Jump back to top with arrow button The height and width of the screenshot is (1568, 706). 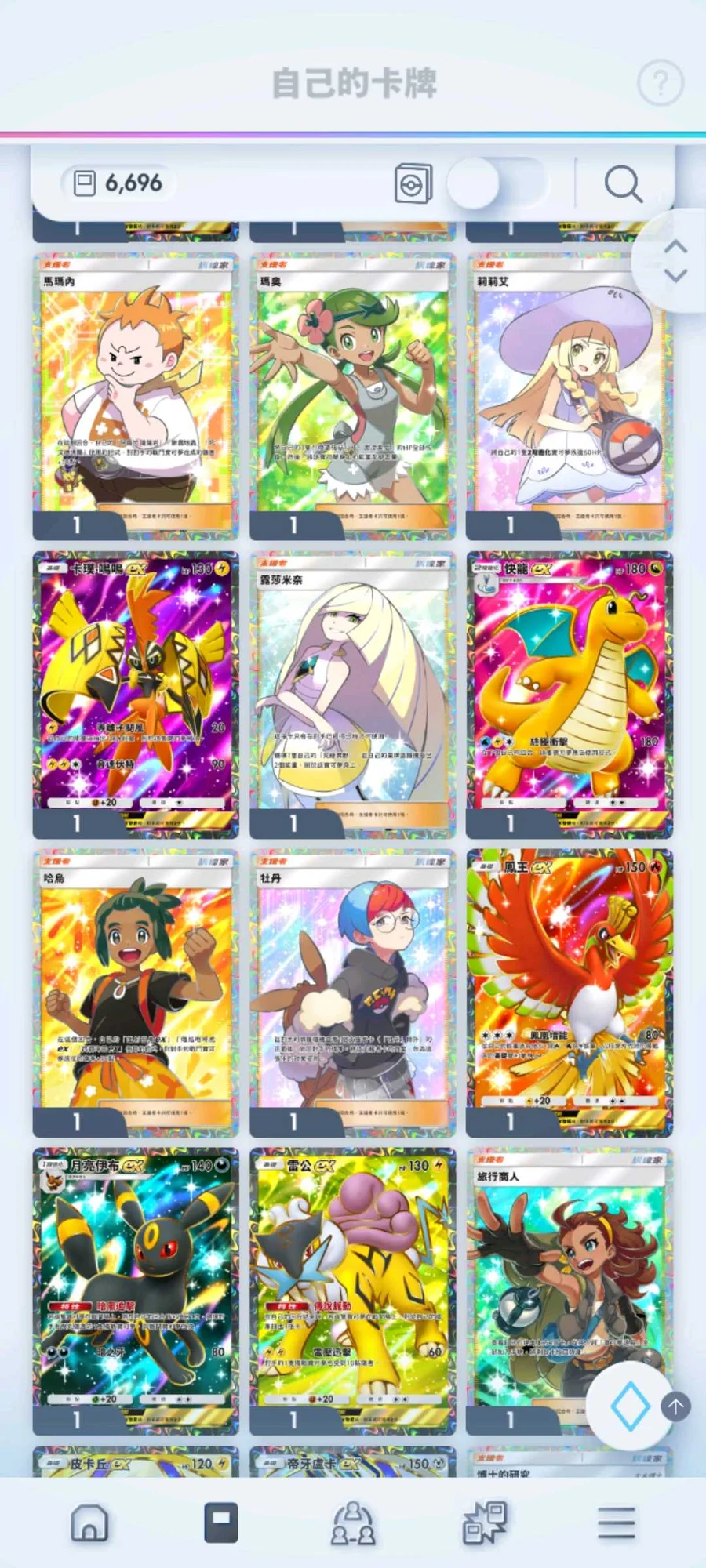click(675, 1406)
